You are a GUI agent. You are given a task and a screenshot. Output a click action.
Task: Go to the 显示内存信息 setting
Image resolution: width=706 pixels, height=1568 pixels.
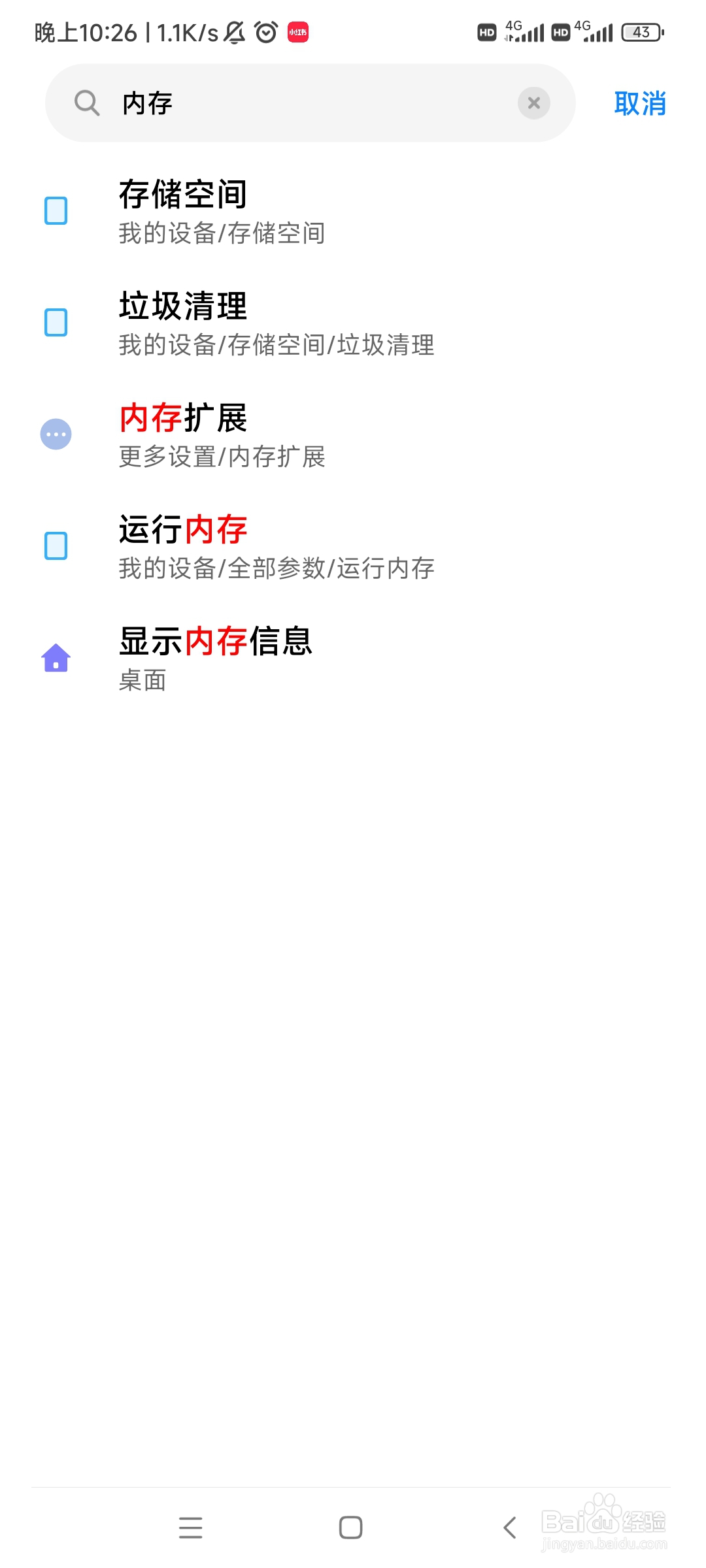coord(216,659)
